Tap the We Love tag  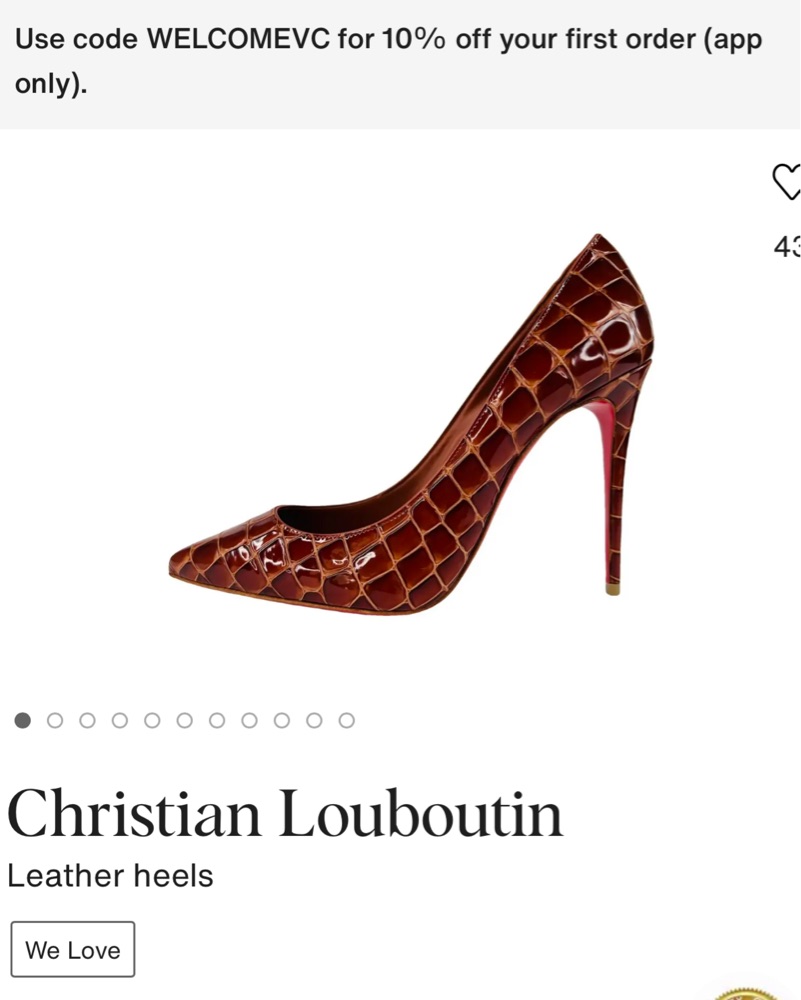coord(73,949)
